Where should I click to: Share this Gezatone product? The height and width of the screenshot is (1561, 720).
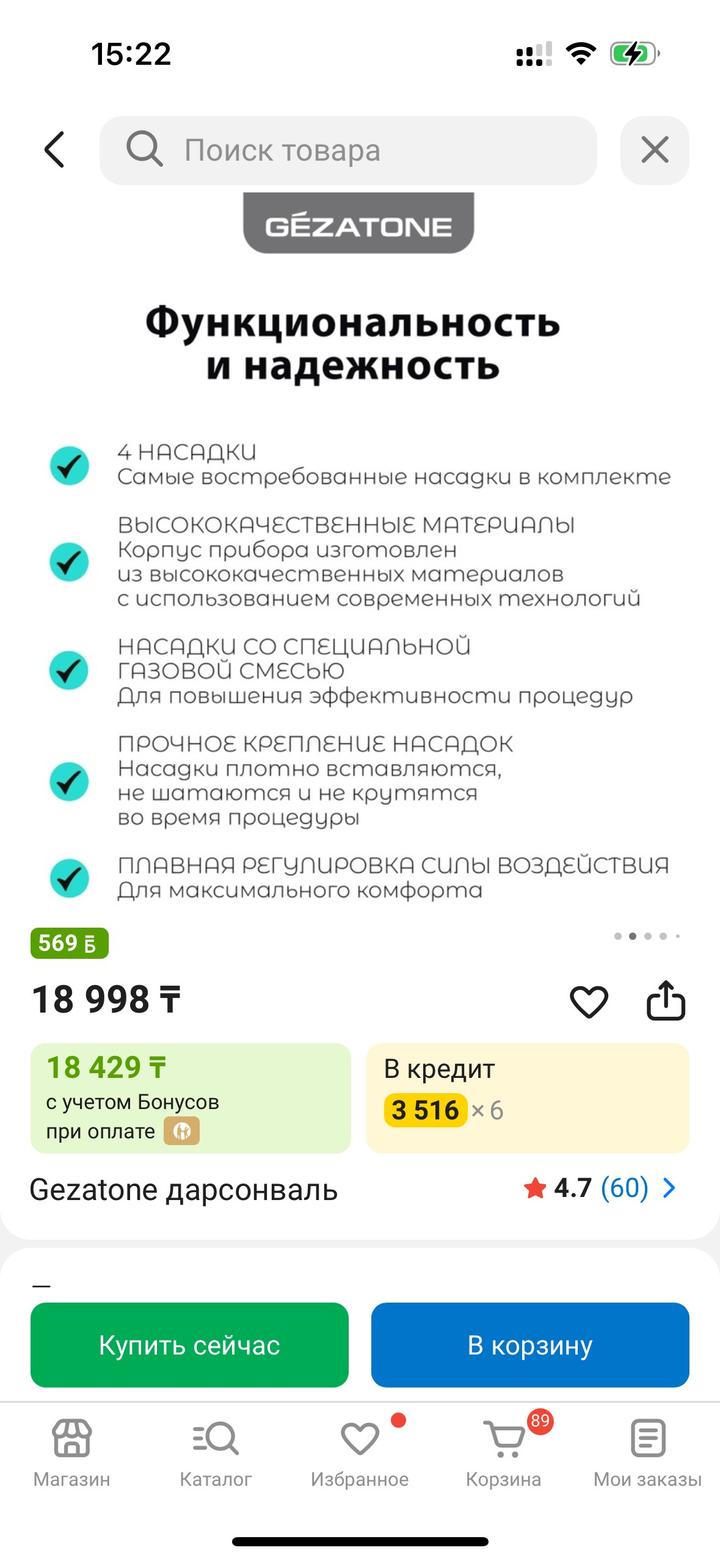(665, 1000)
